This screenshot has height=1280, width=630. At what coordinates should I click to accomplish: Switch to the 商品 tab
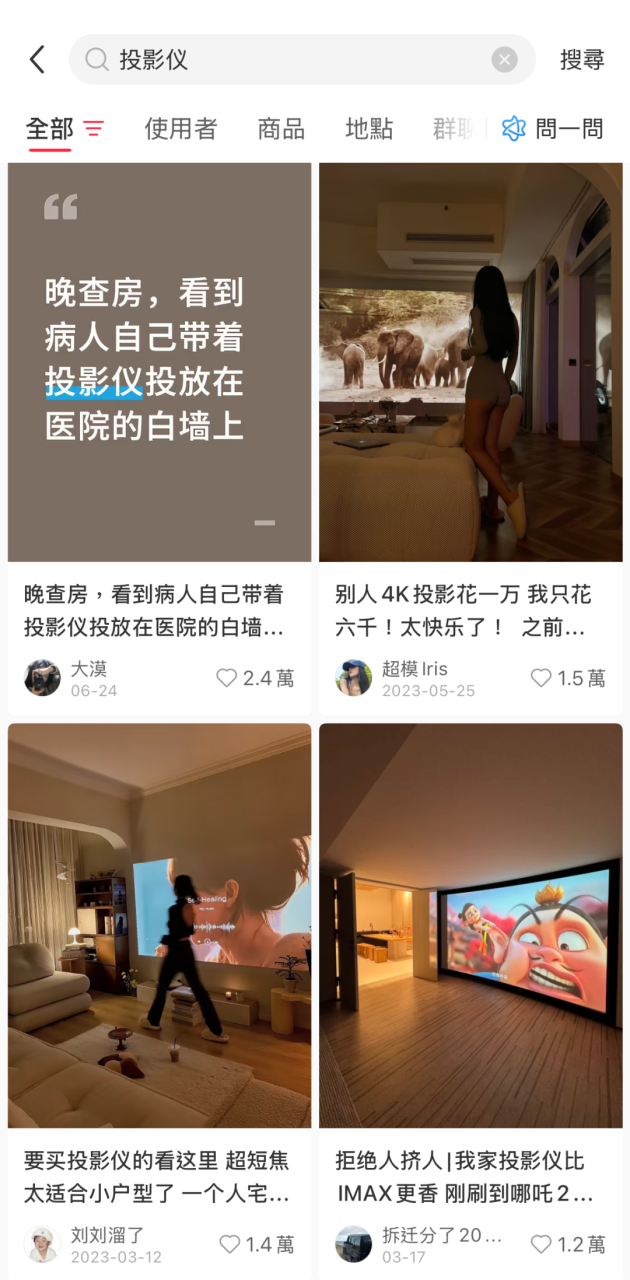pos(281,129)
